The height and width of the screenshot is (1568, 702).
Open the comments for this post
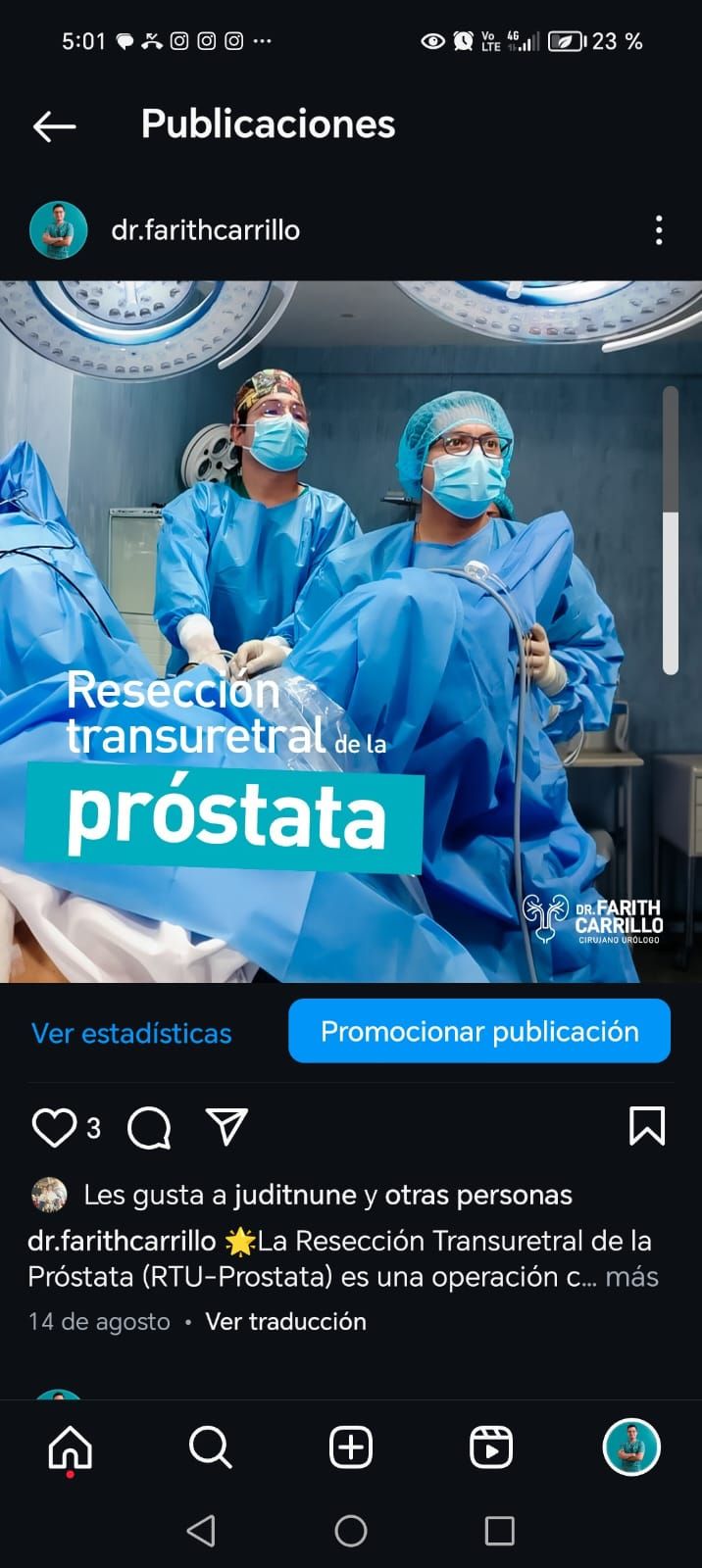point(149,1128)
